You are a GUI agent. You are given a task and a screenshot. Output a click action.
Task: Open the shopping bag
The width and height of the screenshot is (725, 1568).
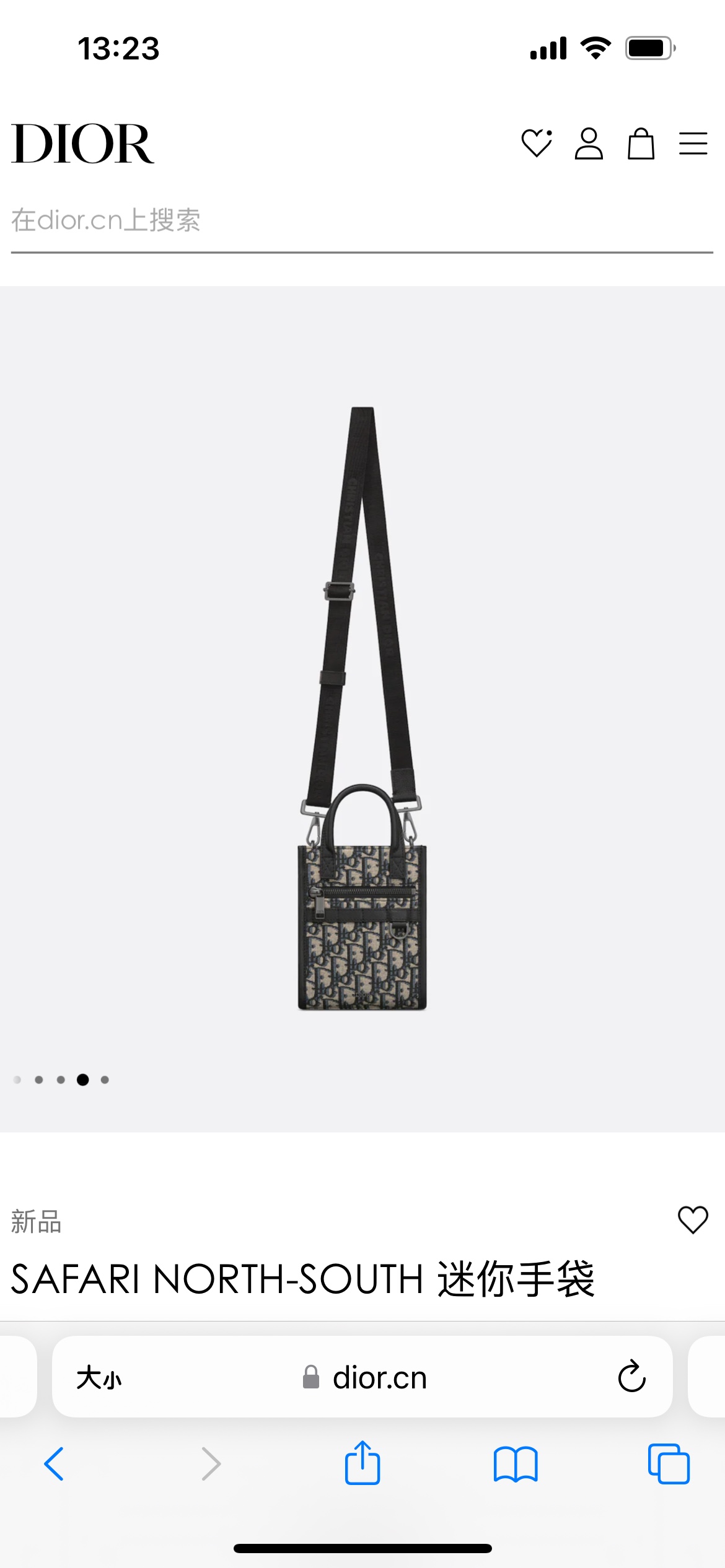641,144
